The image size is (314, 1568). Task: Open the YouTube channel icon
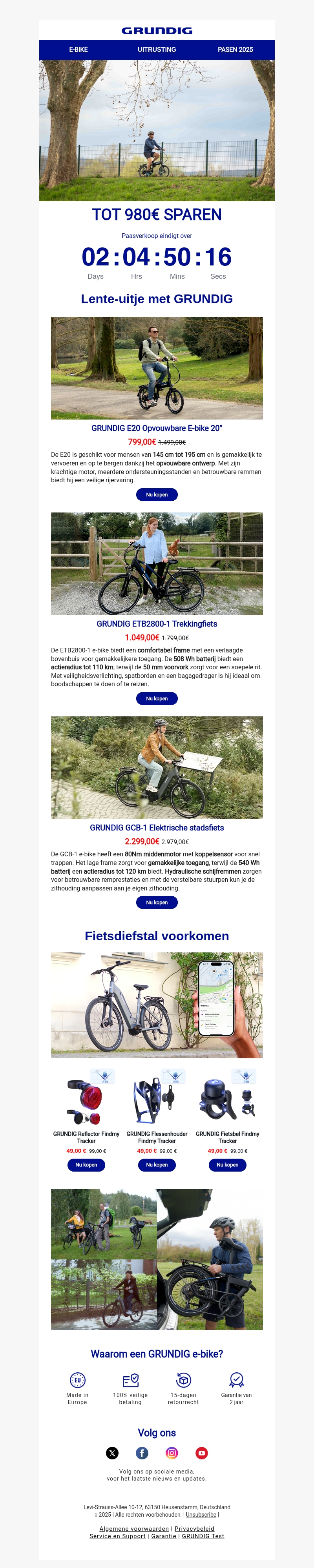202,1454
